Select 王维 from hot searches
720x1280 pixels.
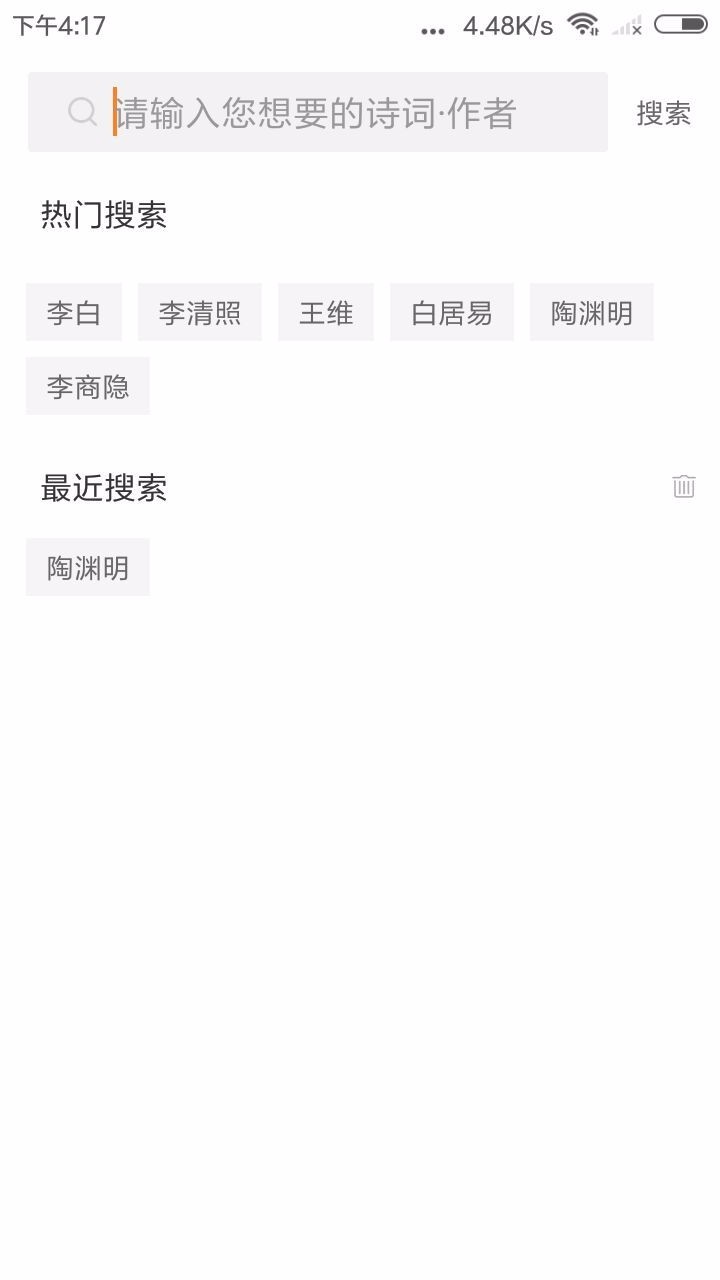(x=325, y=311)
